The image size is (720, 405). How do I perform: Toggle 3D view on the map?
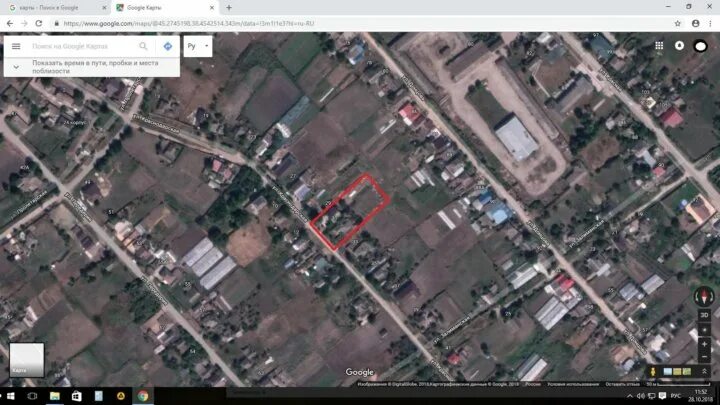click(x=704, y=316)
